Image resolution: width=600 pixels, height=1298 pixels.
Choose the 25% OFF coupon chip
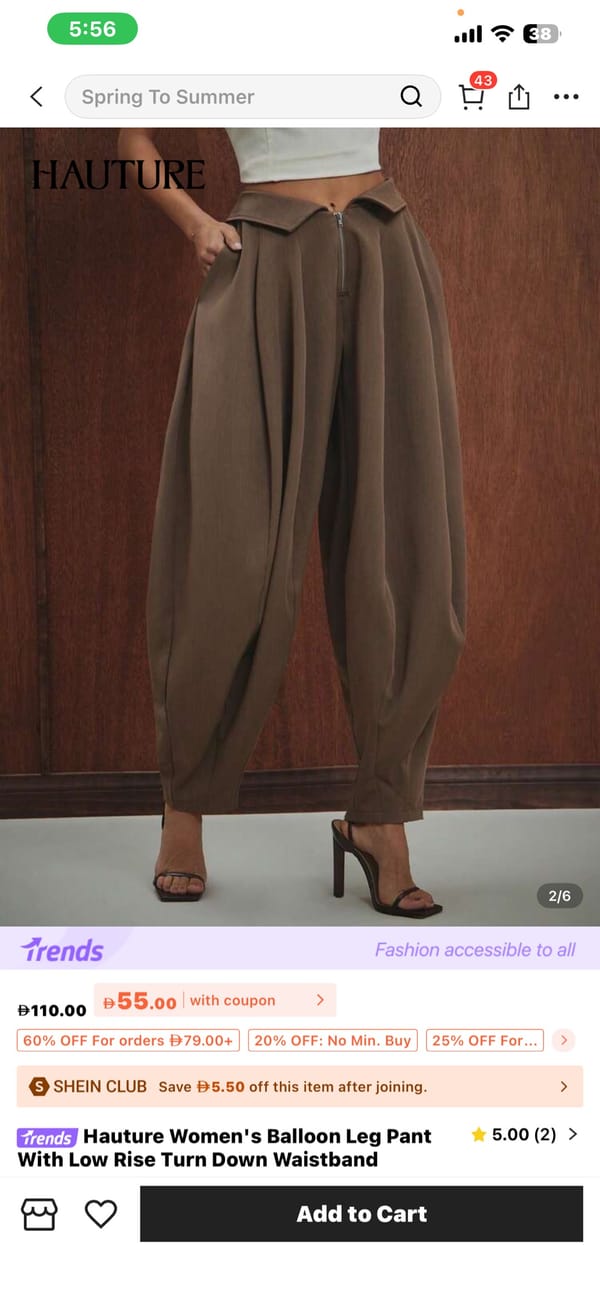[x=485, y=1040]
